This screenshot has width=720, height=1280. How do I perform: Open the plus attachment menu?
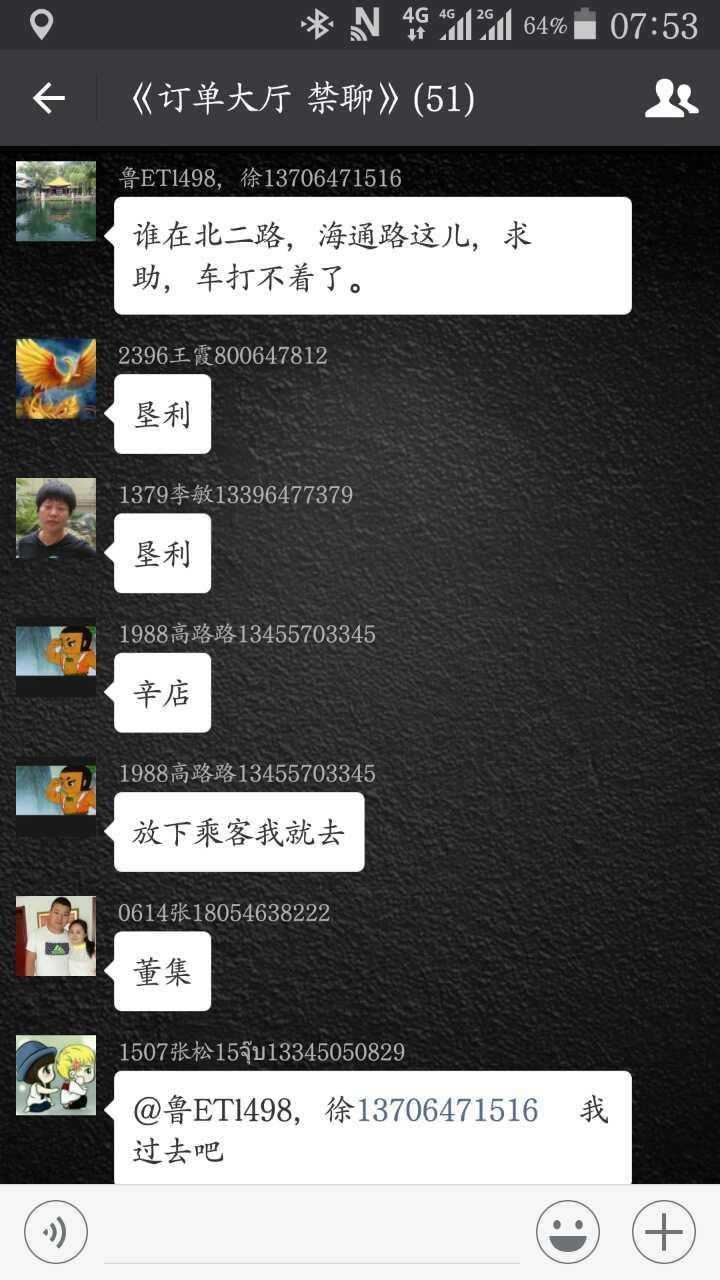664,1231
